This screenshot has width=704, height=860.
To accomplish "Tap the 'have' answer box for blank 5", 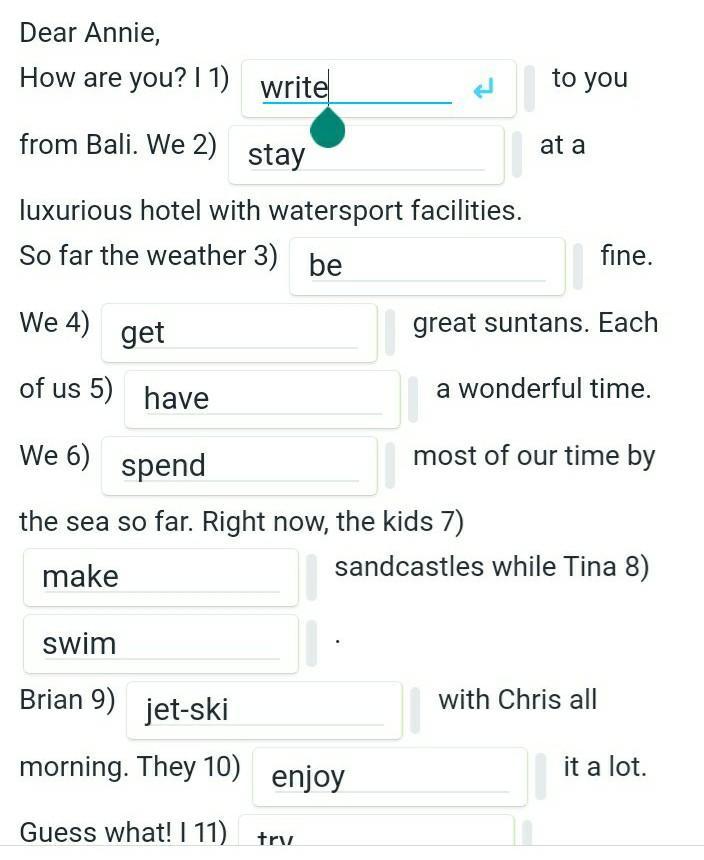I will (262, 399).
